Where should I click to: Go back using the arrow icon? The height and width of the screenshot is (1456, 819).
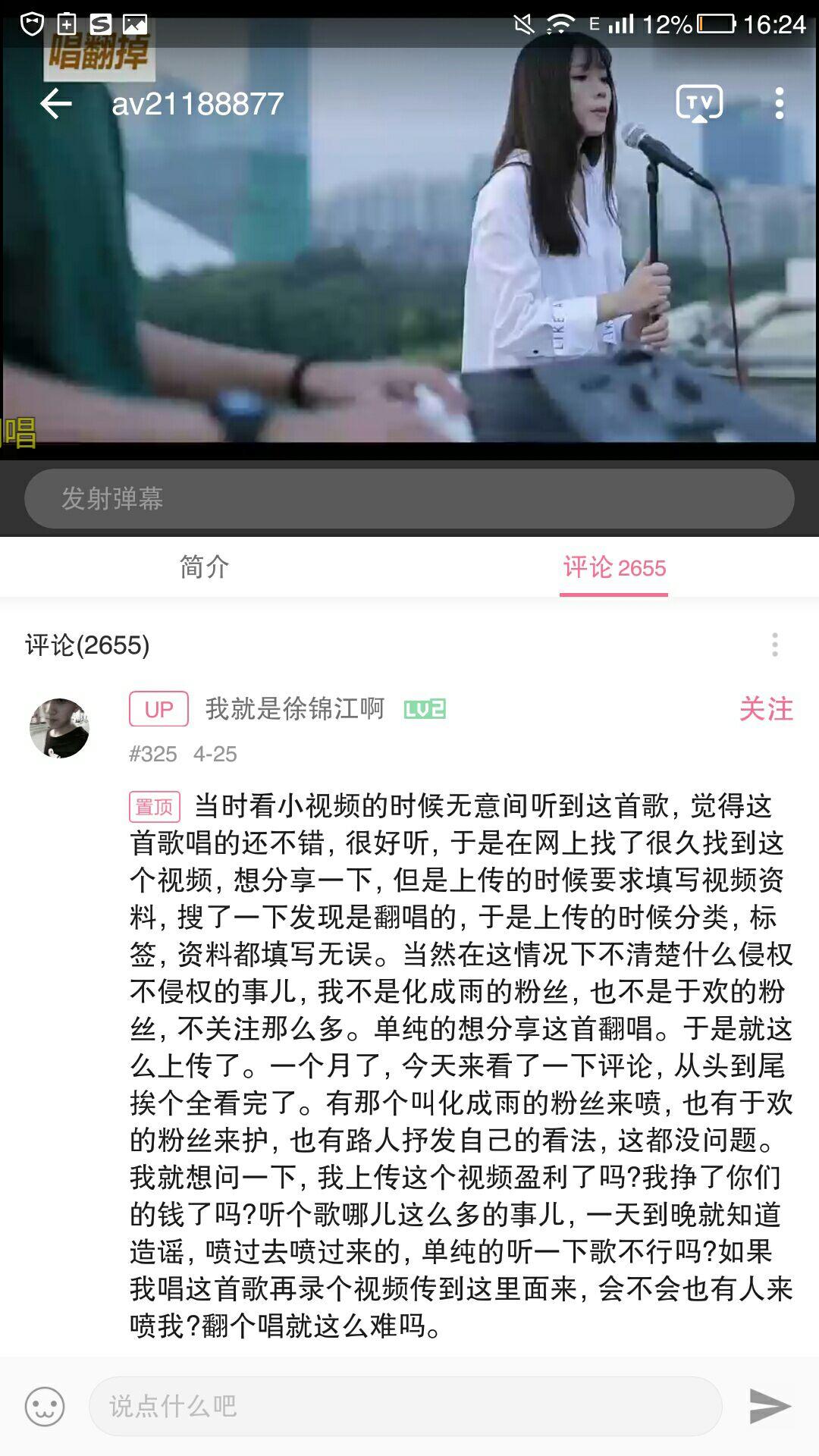click(x=55, y=104)
